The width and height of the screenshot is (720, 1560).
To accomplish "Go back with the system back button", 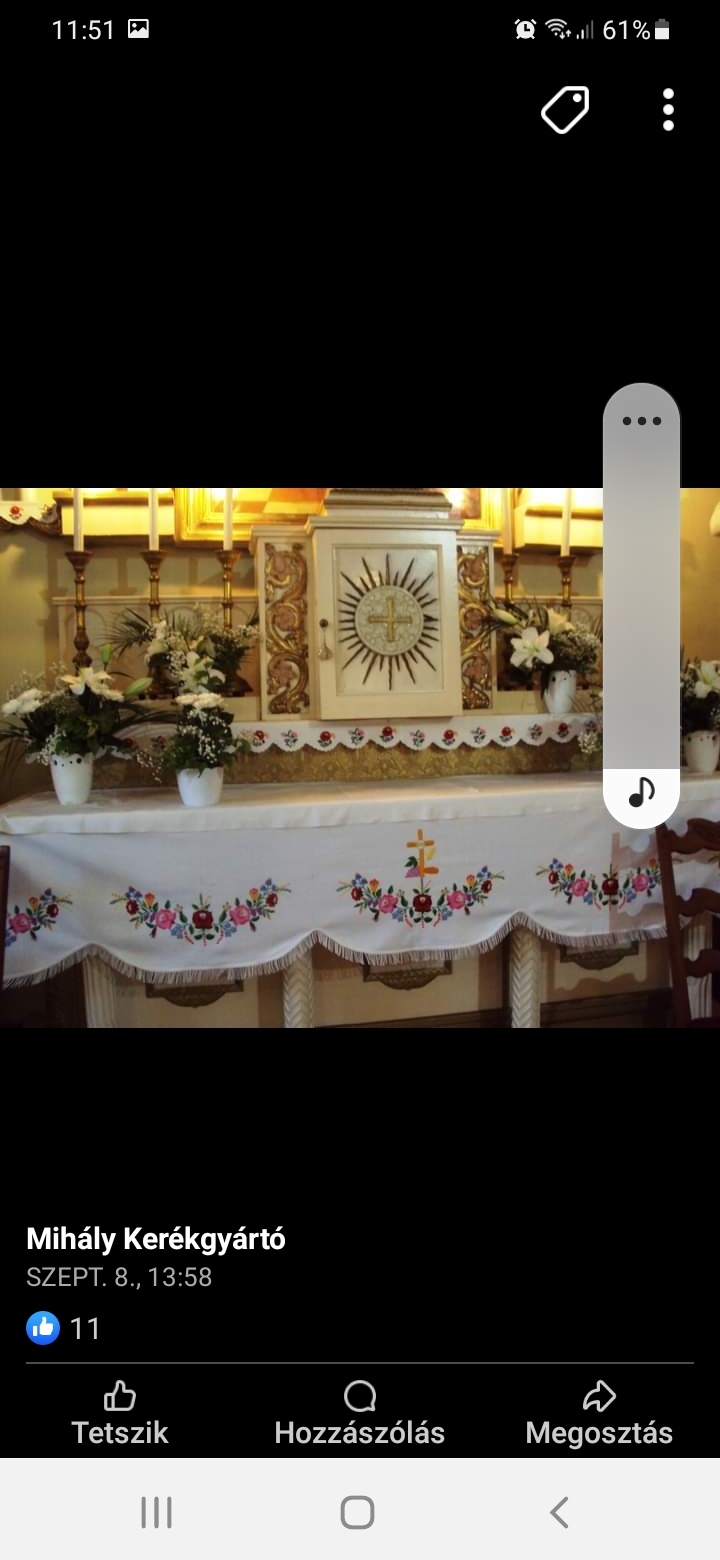I will [560, 1512].
